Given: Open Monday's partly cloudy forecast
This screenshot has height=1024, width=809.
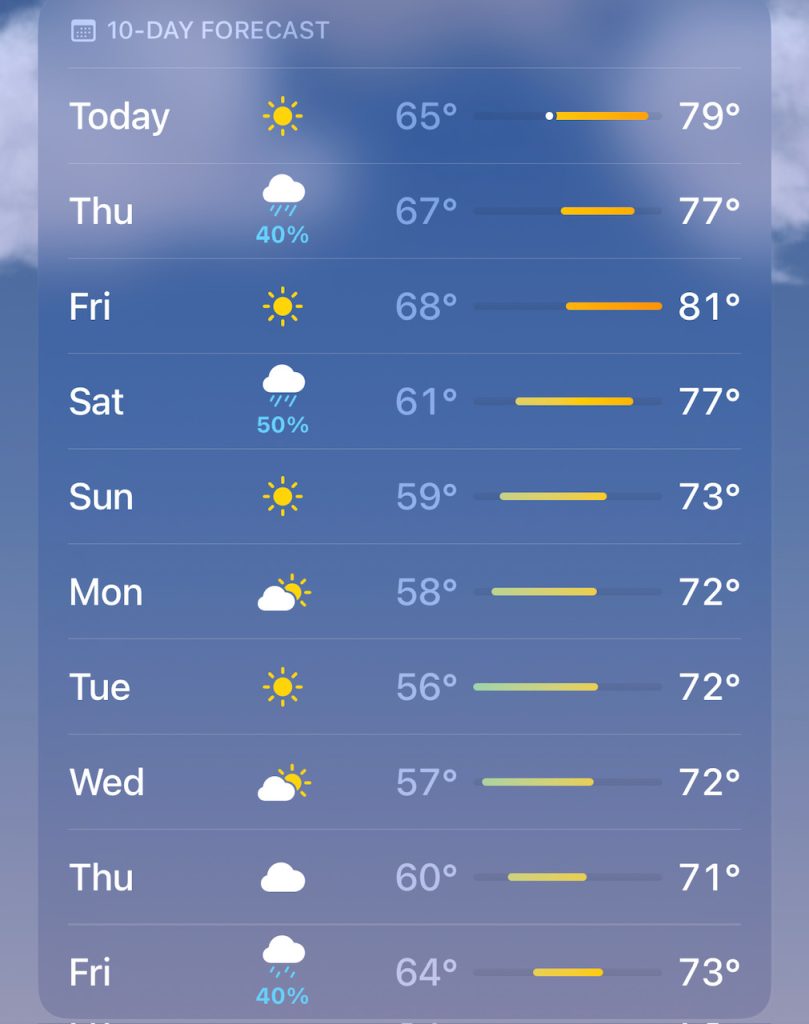Looking at the screenshot, I should (404, 592).
